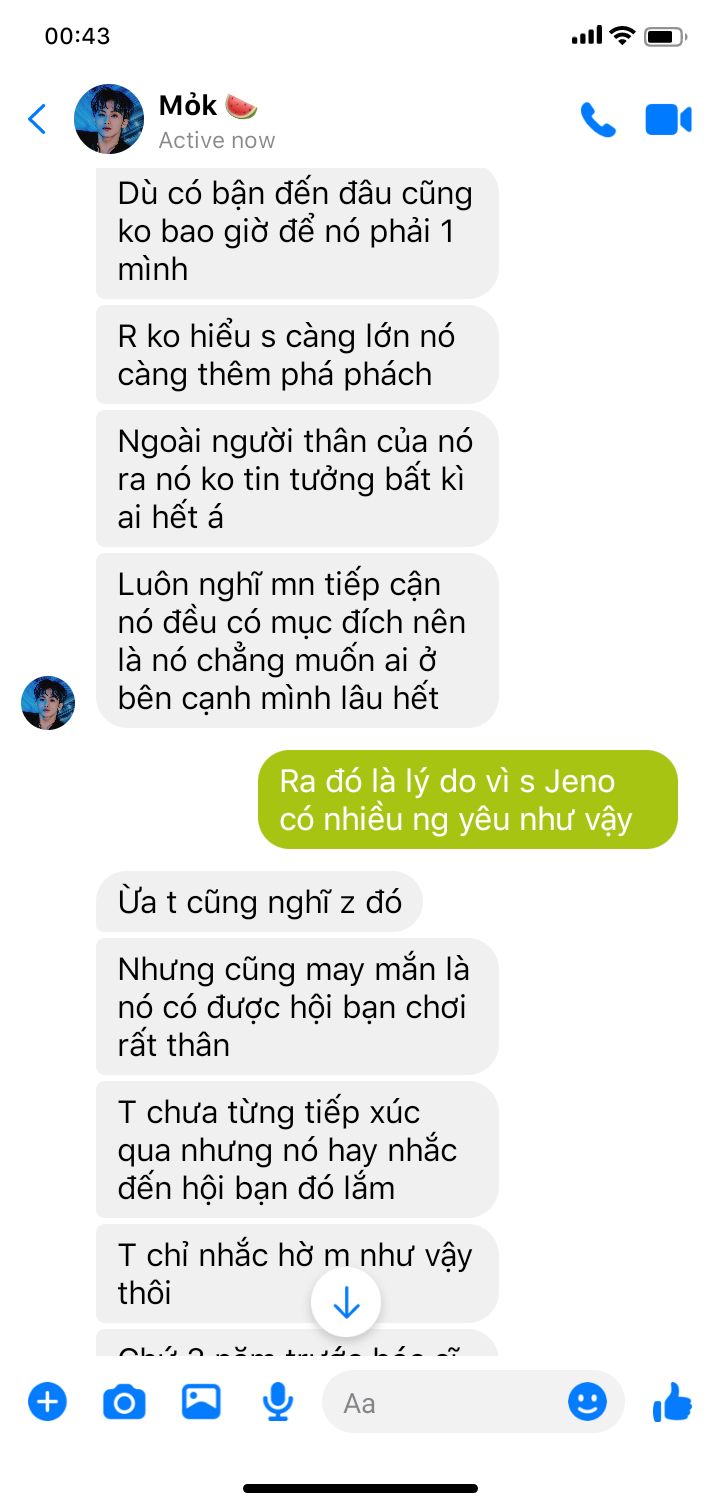This screenshot has width=720, height=1507.
Task: Jump to the latest message with the down arrow
Action: (346, 1302)
